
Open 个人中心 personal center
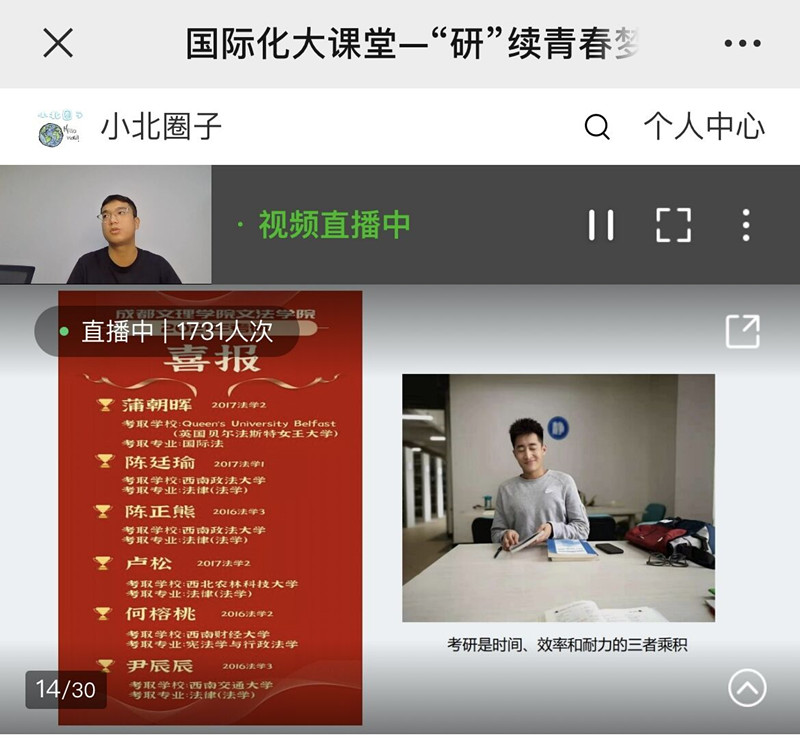click(704, 127)
